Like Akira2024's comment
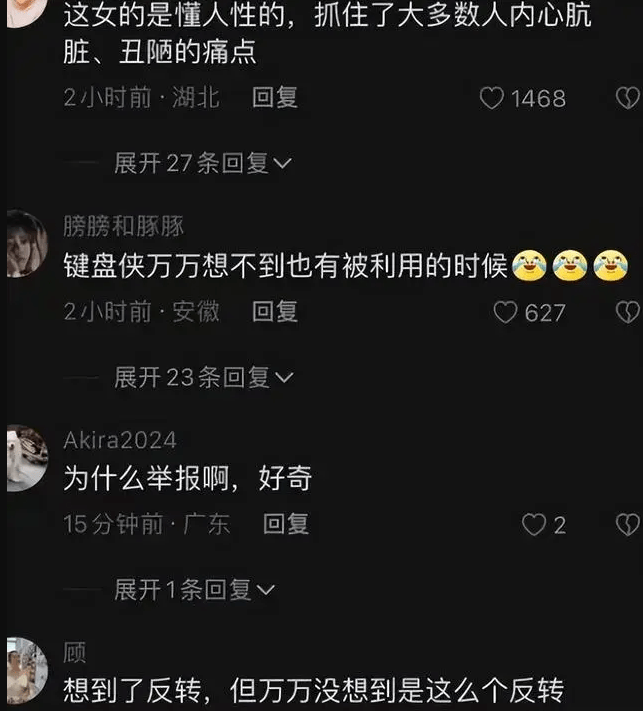Viewport: 643px width, 711px height. point(535,525)
